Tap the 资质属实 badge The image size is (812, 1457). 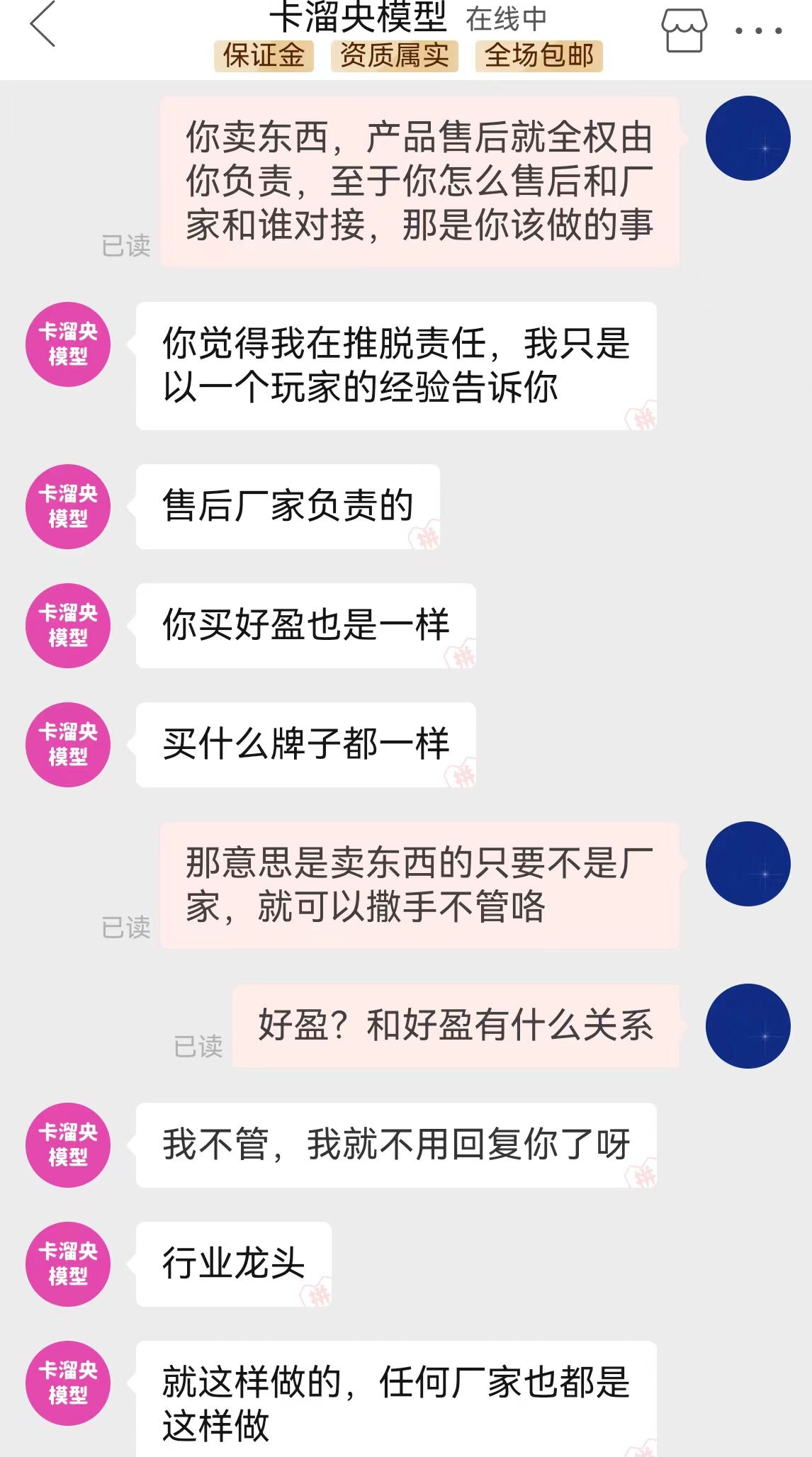pyautogui.click(x=395, y=55)
